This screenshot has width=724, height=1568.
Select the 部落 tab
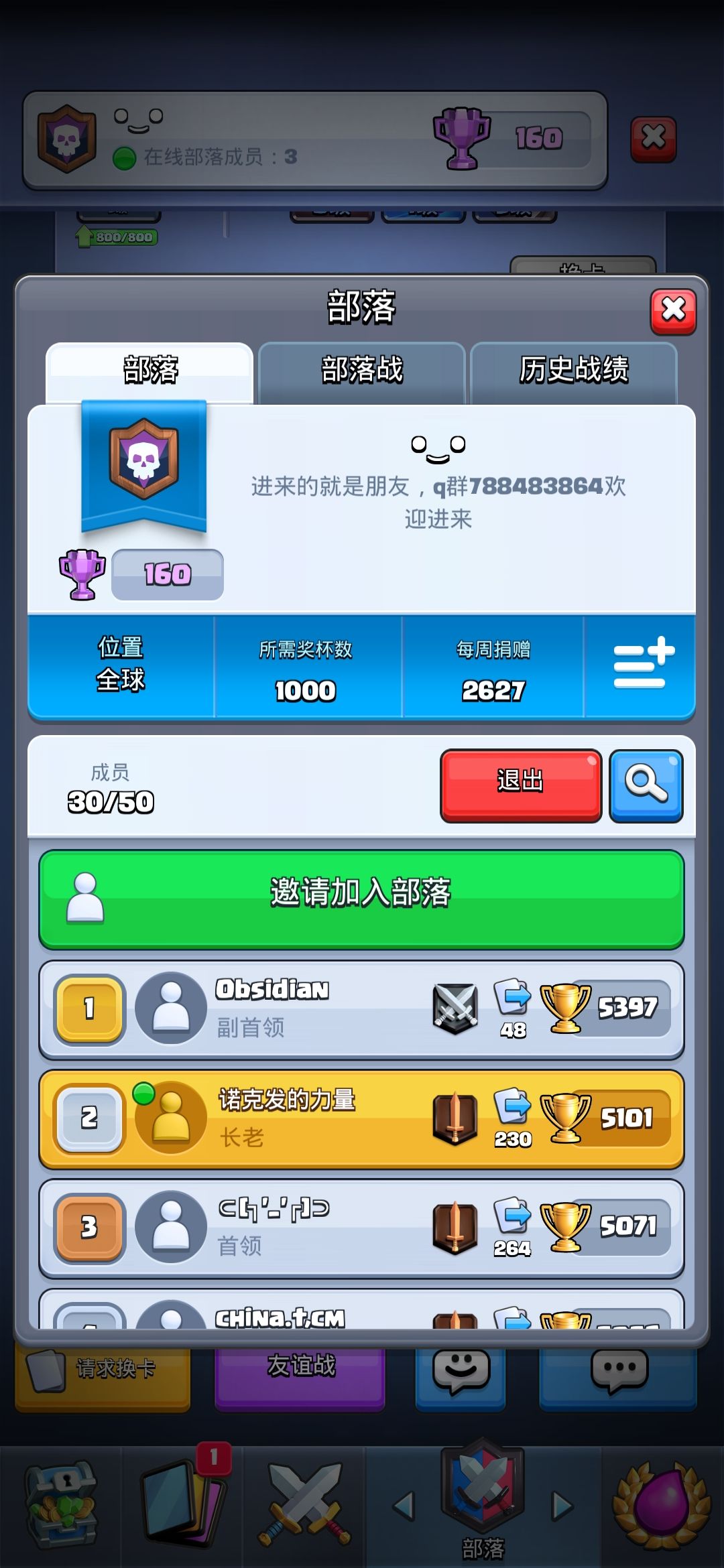(149, 372)
